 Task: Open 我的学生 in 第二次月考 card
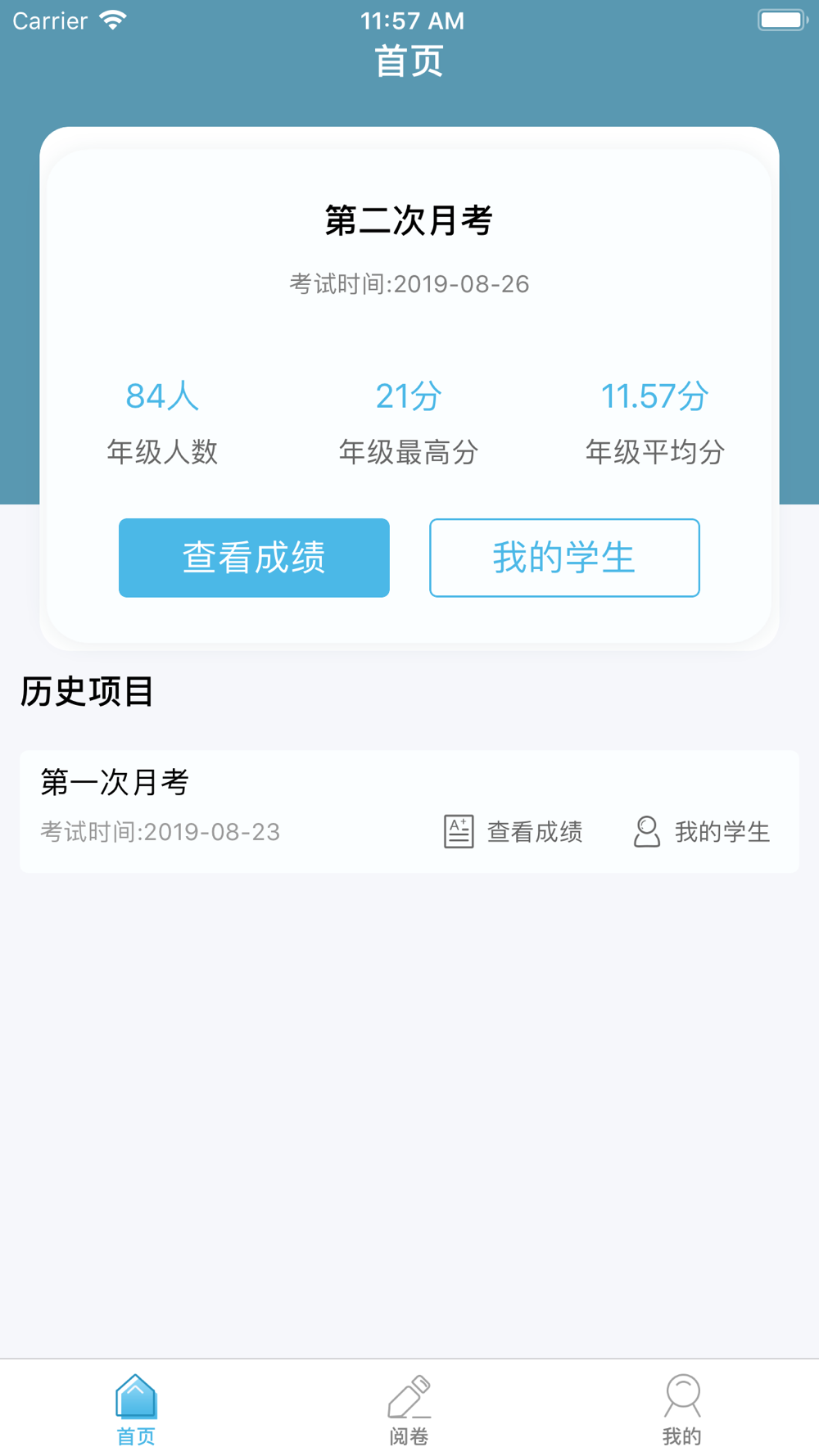coord(564,558)
